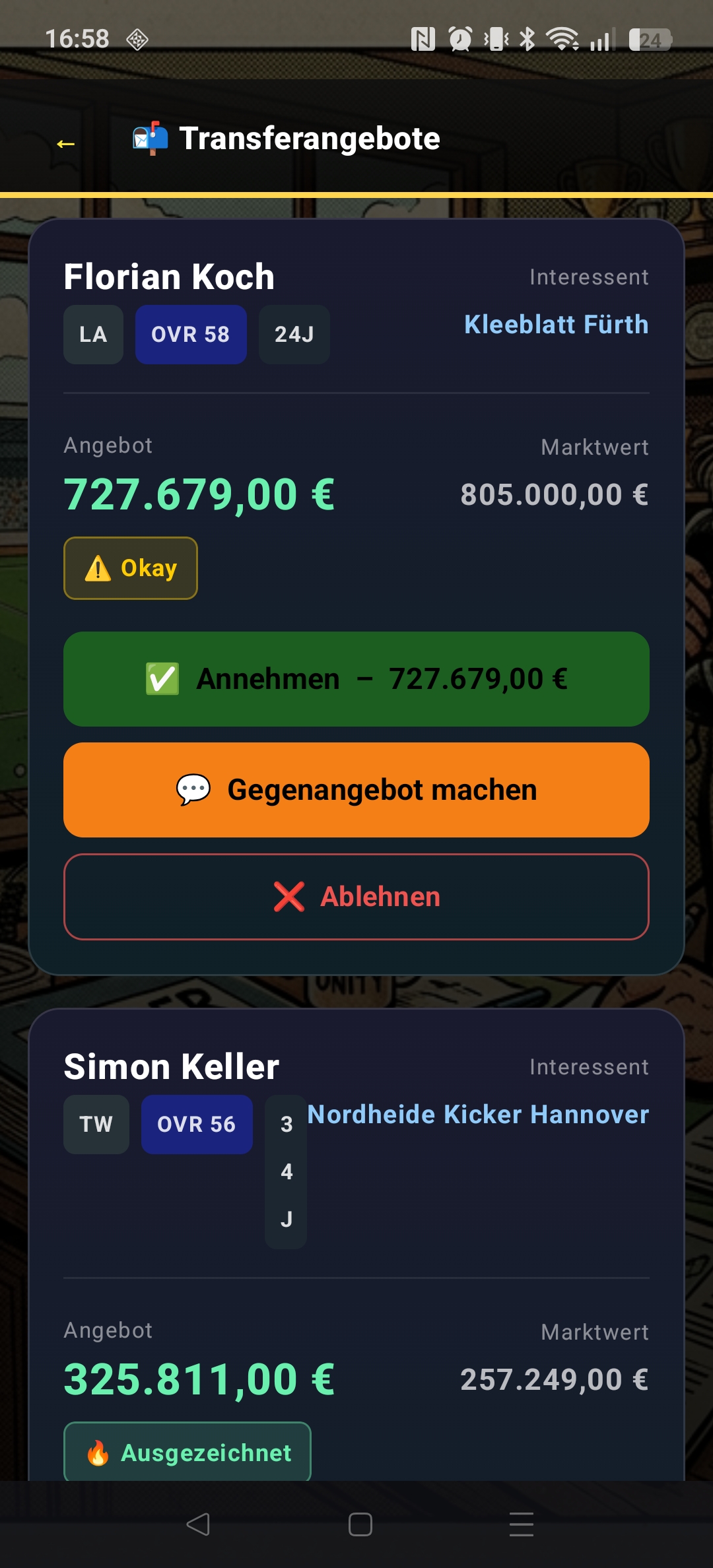Screen dimensions: 713x1568
Task: Tap Gegenangebot machen for Florian Koch
Action: pyautogui.click(x=356, y=790)
